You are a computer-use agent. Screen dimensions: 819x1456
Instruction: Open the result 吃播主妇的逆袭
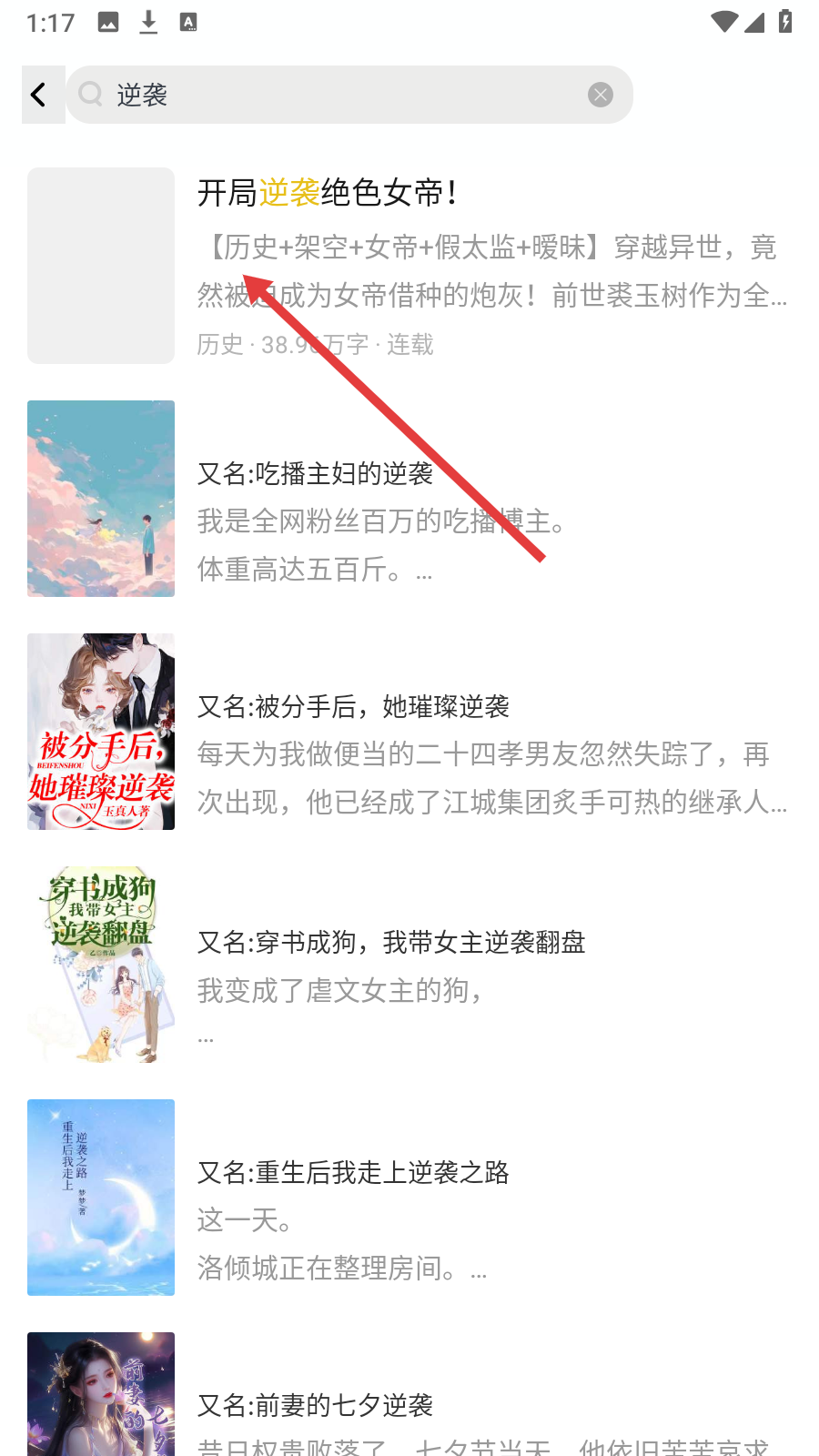click(x=409, y=499)
